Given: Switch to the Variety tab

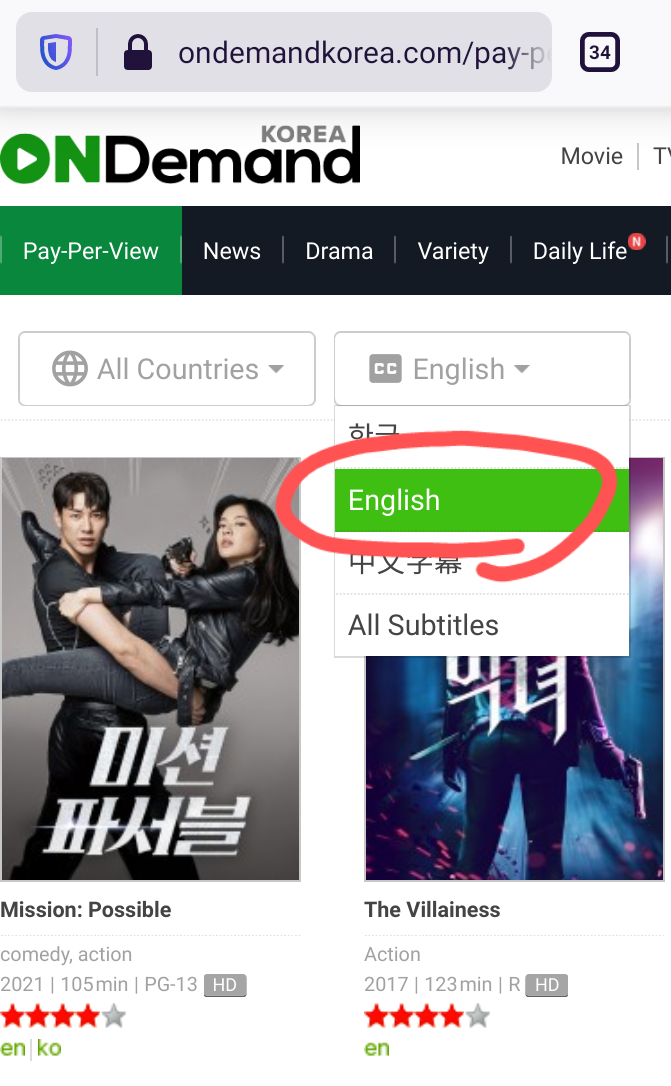Looking at the screenshot, I should pos(453,251).
